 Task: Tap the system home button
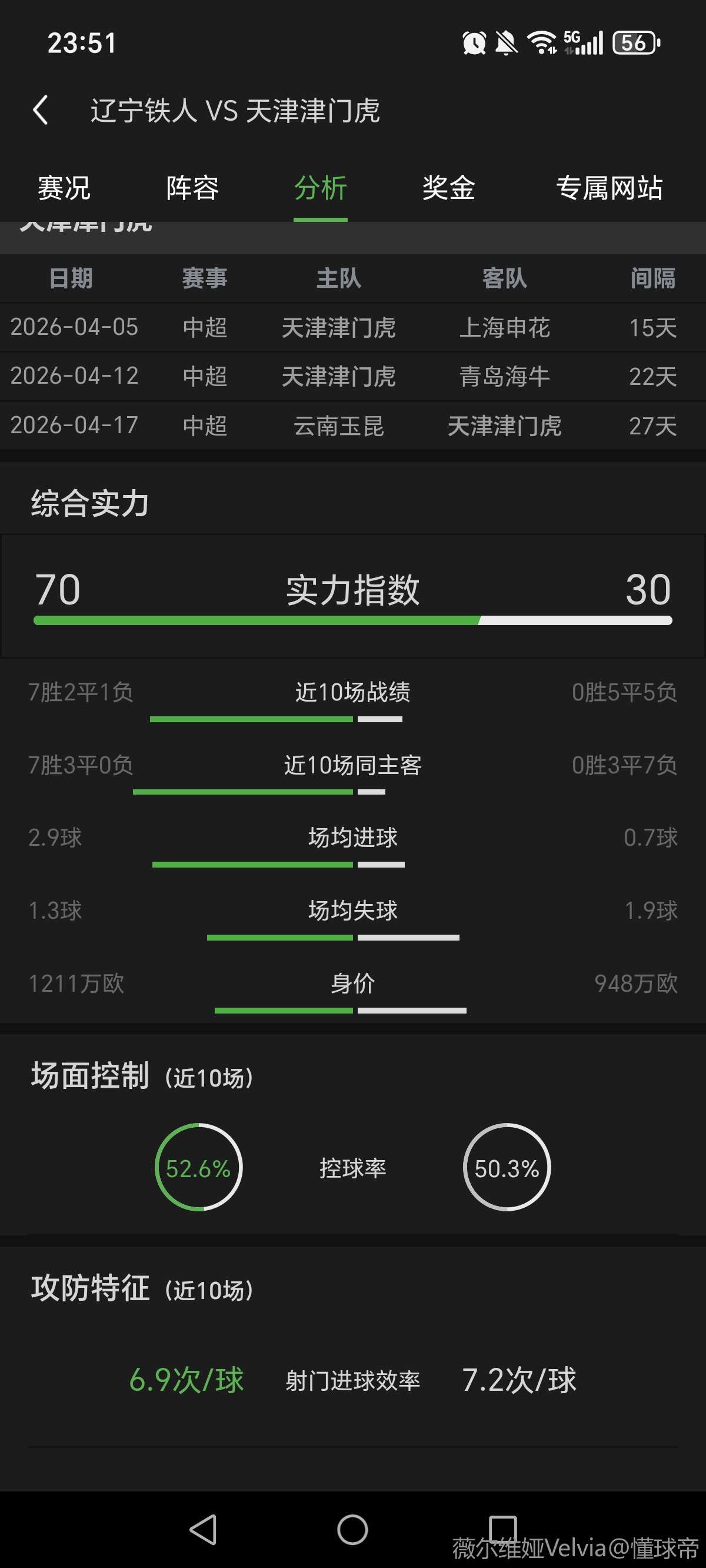(352, 1530)
